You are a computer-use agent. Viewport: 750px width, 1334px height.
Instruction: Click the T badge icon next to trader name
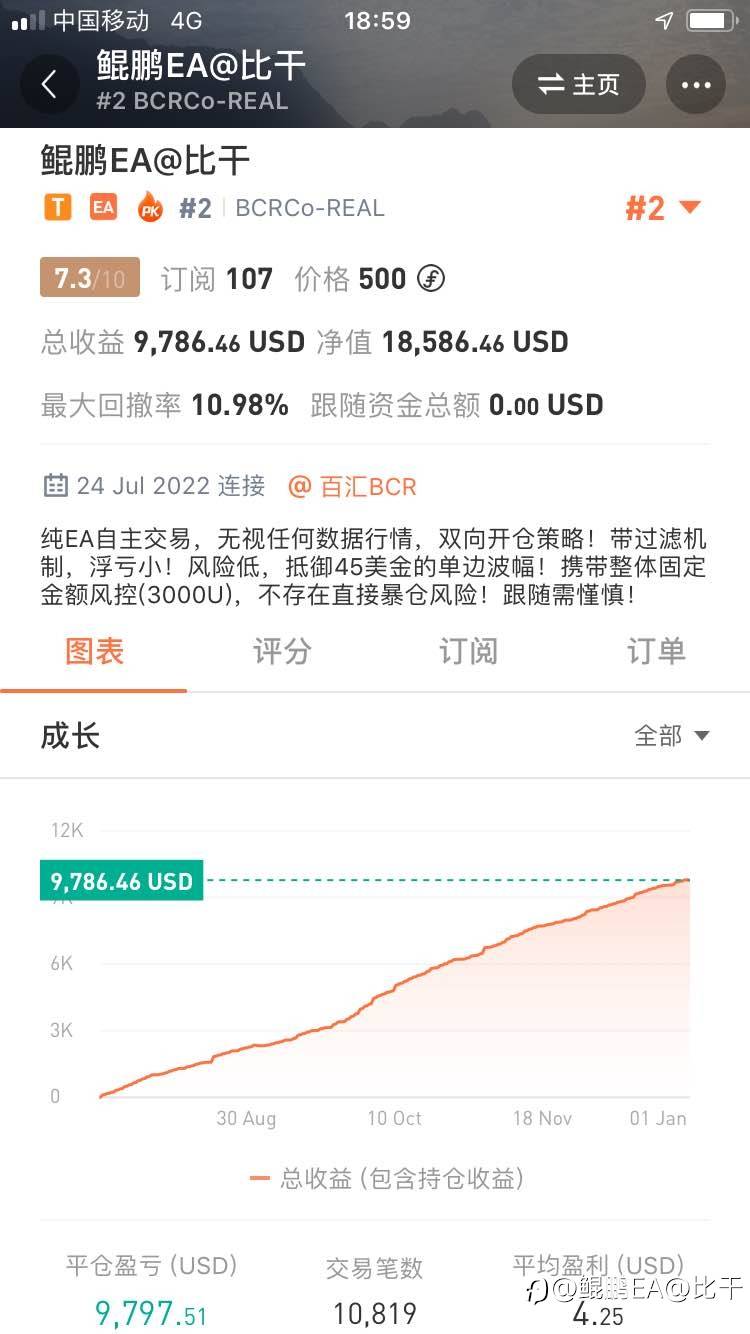click(57, 207)
